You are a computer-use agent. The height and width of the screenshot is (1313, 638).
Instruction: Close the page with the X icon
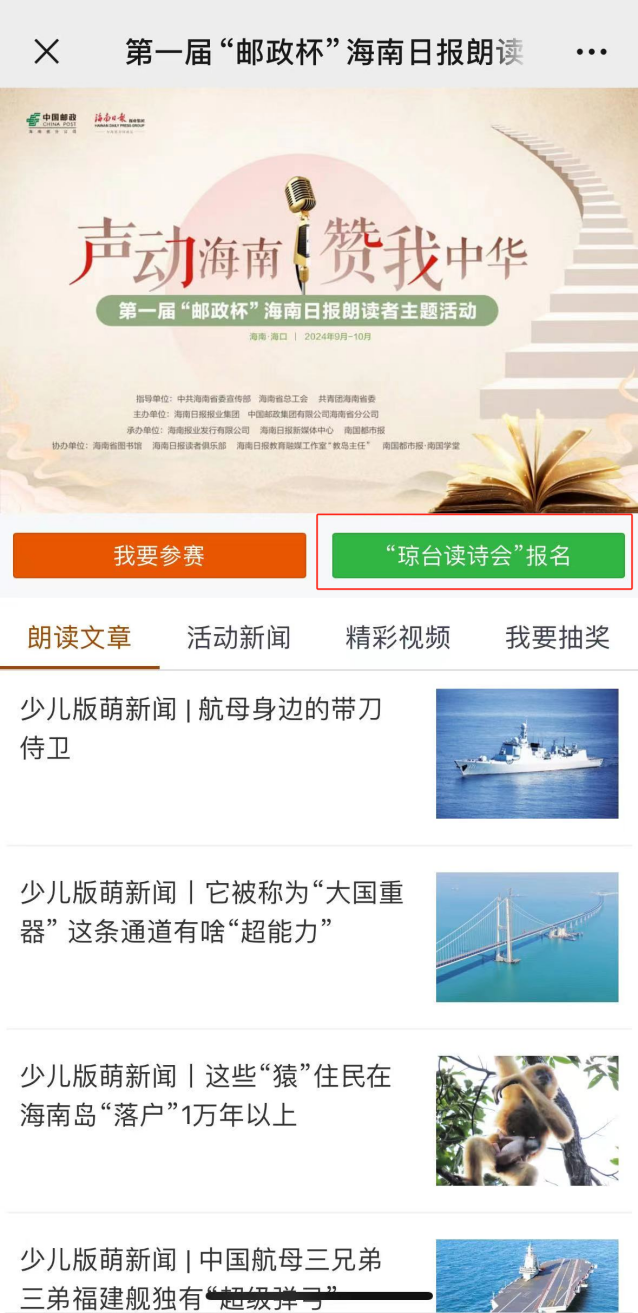[x=47, y=52]
